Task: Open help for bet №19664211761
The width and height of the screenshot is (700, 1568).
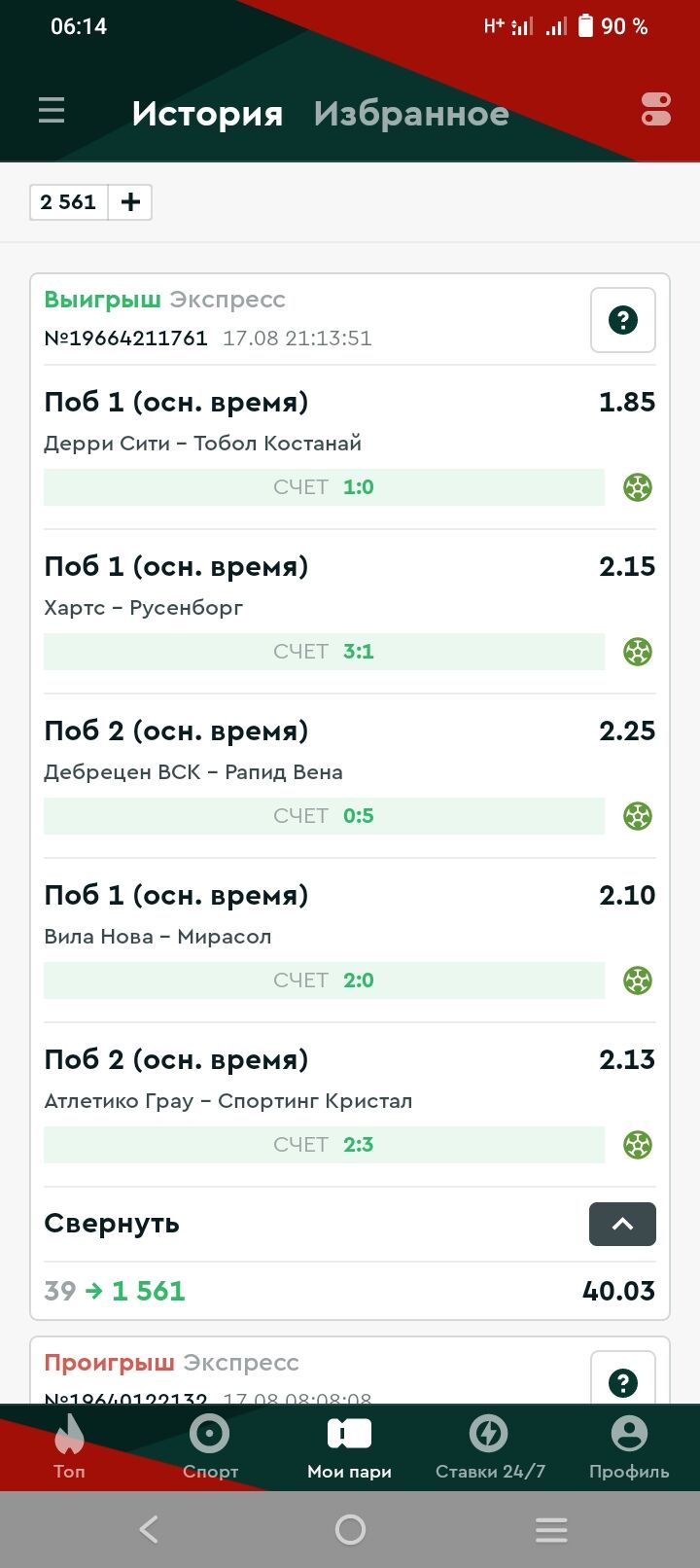Action: (x=622, y=320)
